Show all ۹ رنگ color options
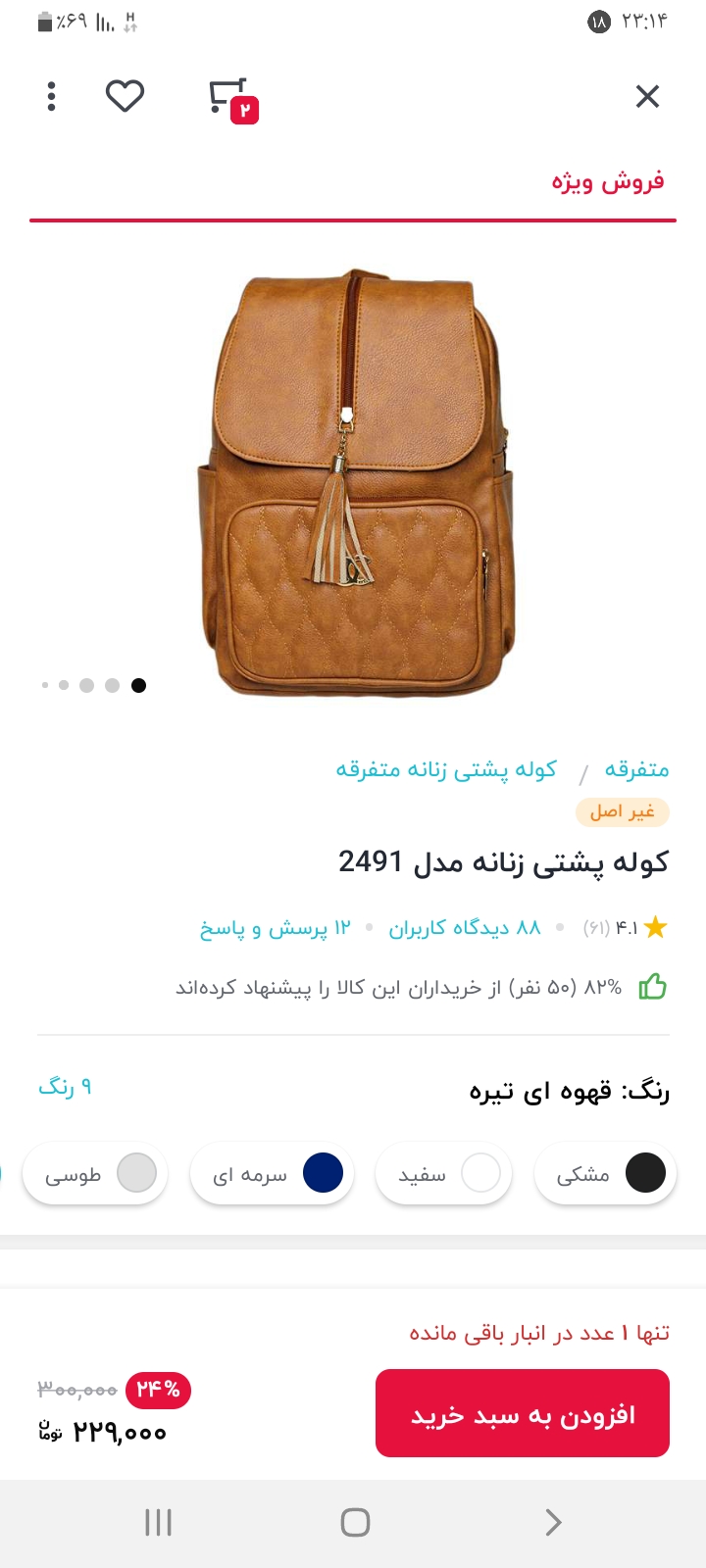Screen dimensions: 706x1568 click(x=65, y=1087)
